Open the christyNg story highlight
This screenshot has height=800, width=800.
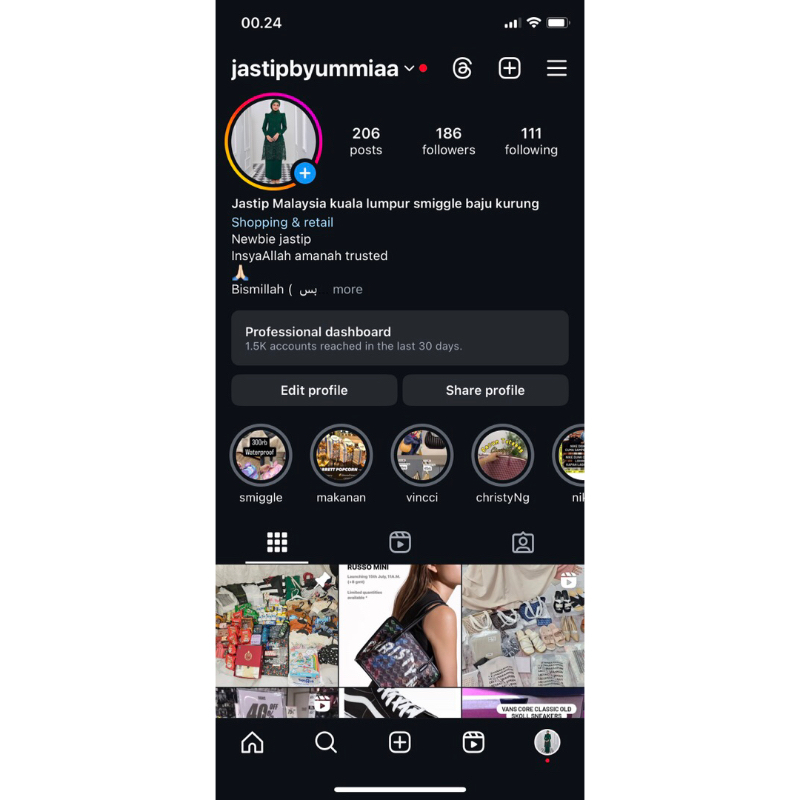tap(502, 456)
